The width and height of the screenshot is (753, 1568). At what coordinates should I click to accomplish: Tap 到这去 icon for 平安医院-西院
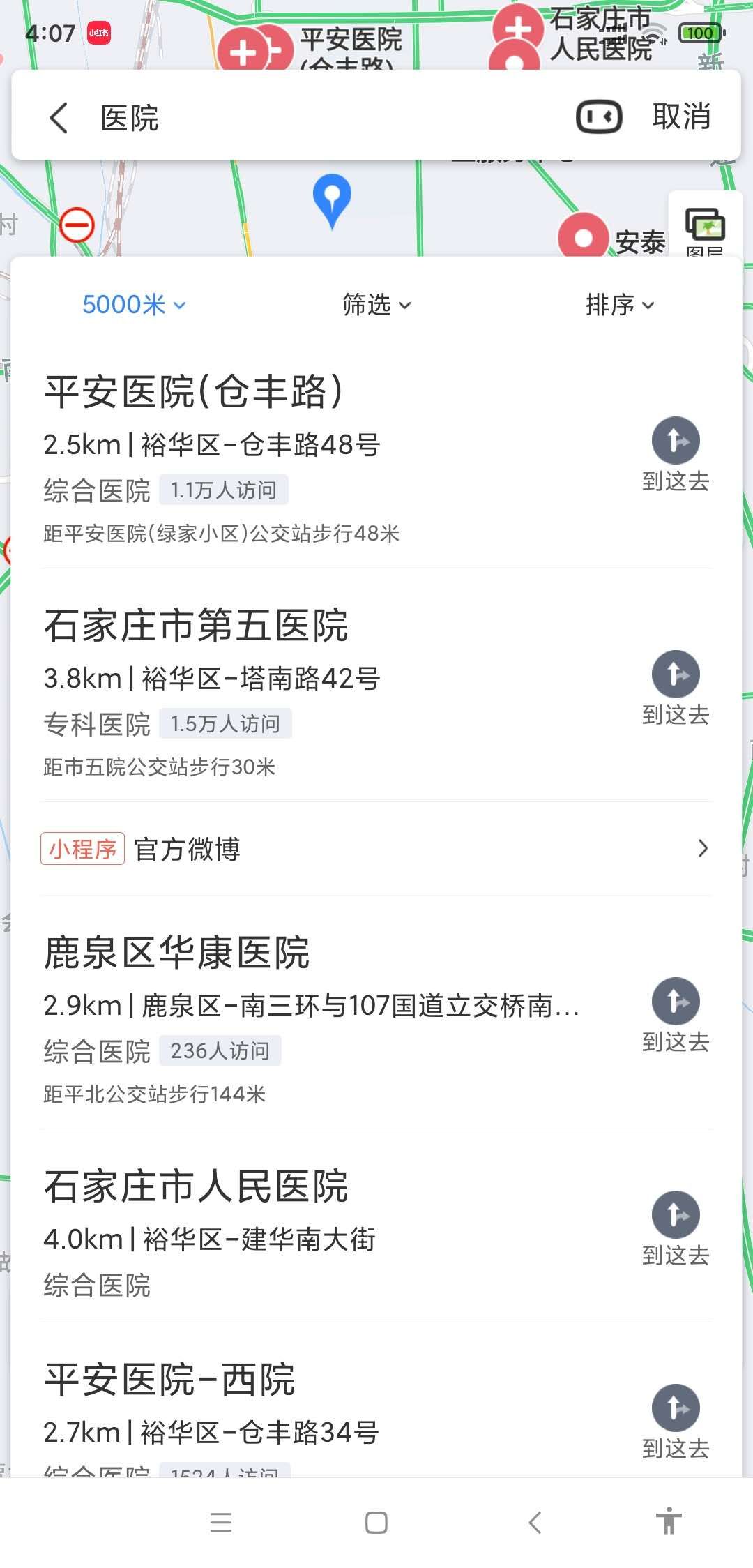(x=674, y=1408)
